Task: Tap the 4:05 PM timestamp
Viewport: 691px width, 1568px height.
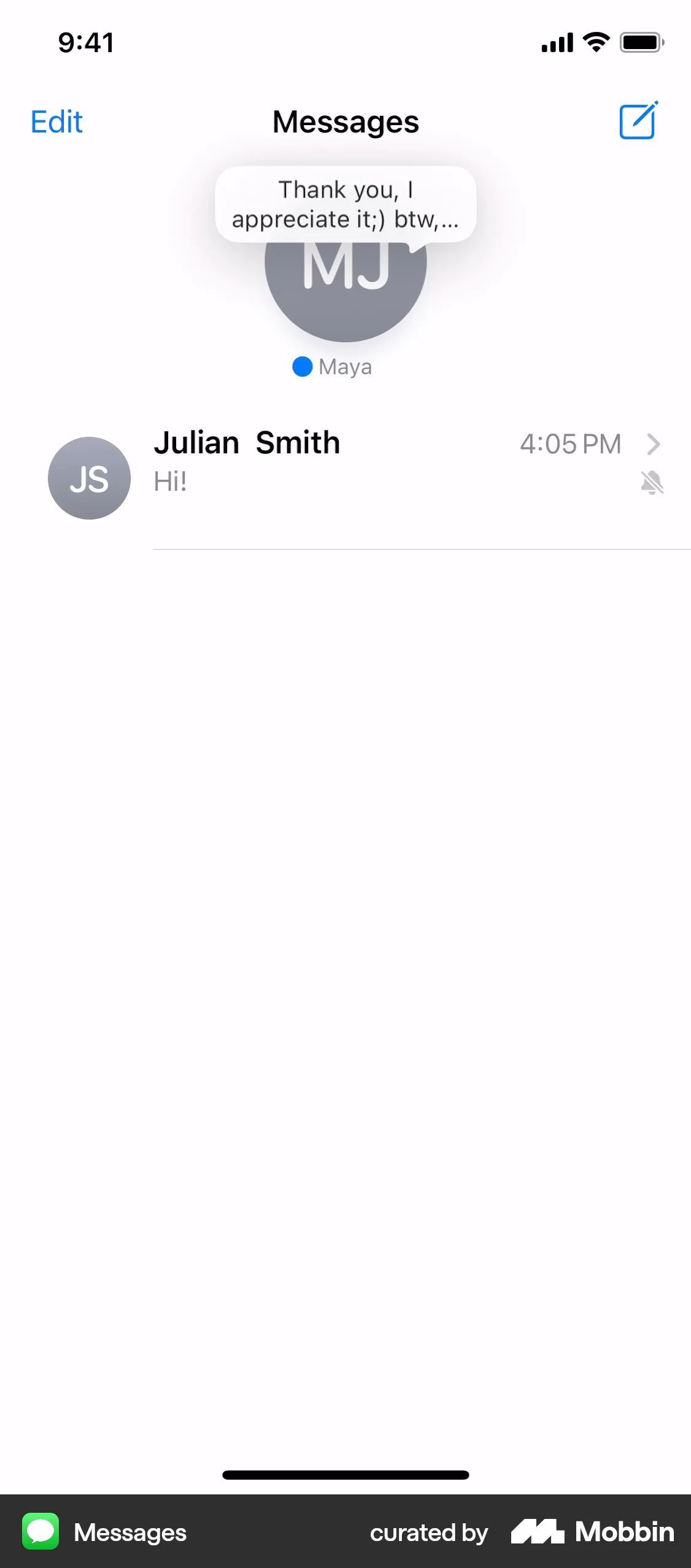Action: point(570,444)
